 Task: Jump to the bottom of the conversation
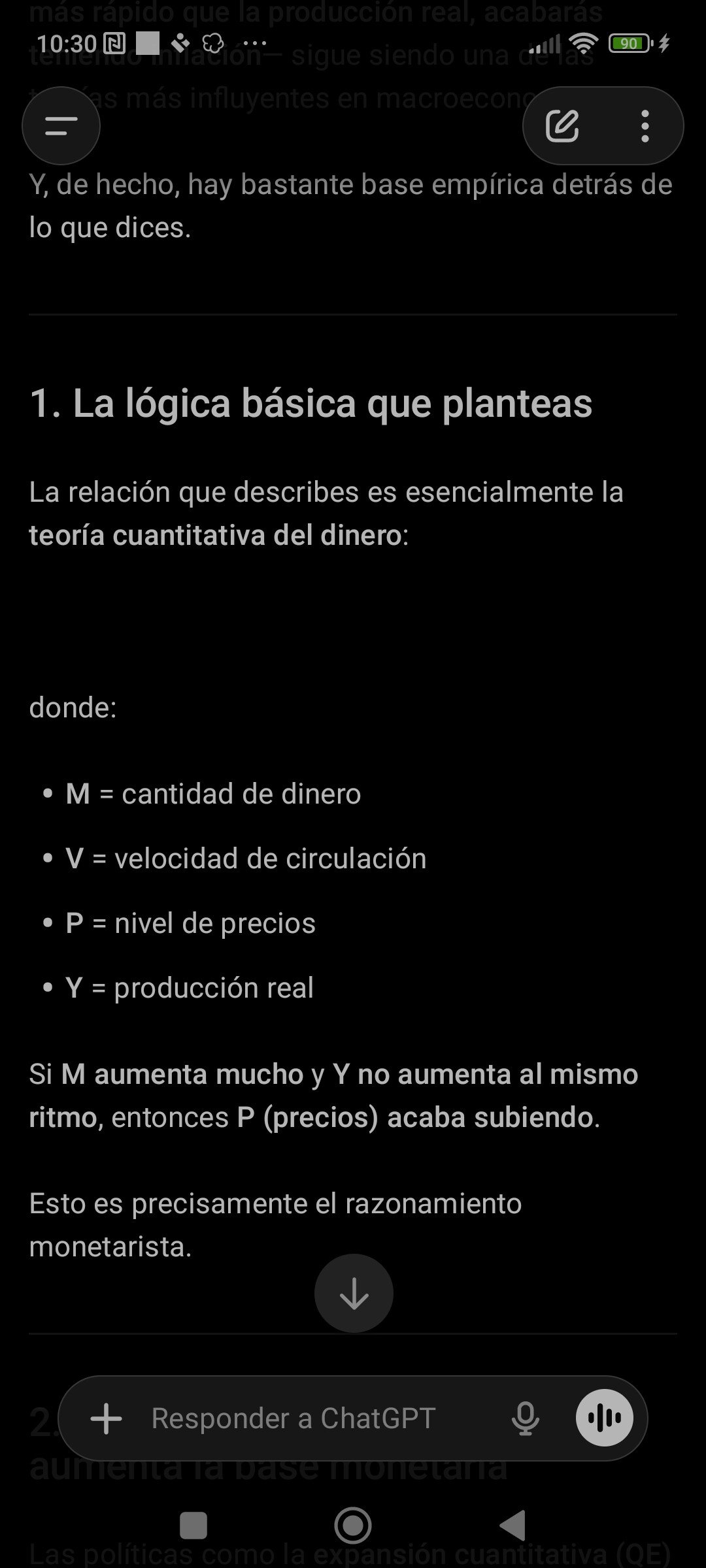(x=354, y=1293)
